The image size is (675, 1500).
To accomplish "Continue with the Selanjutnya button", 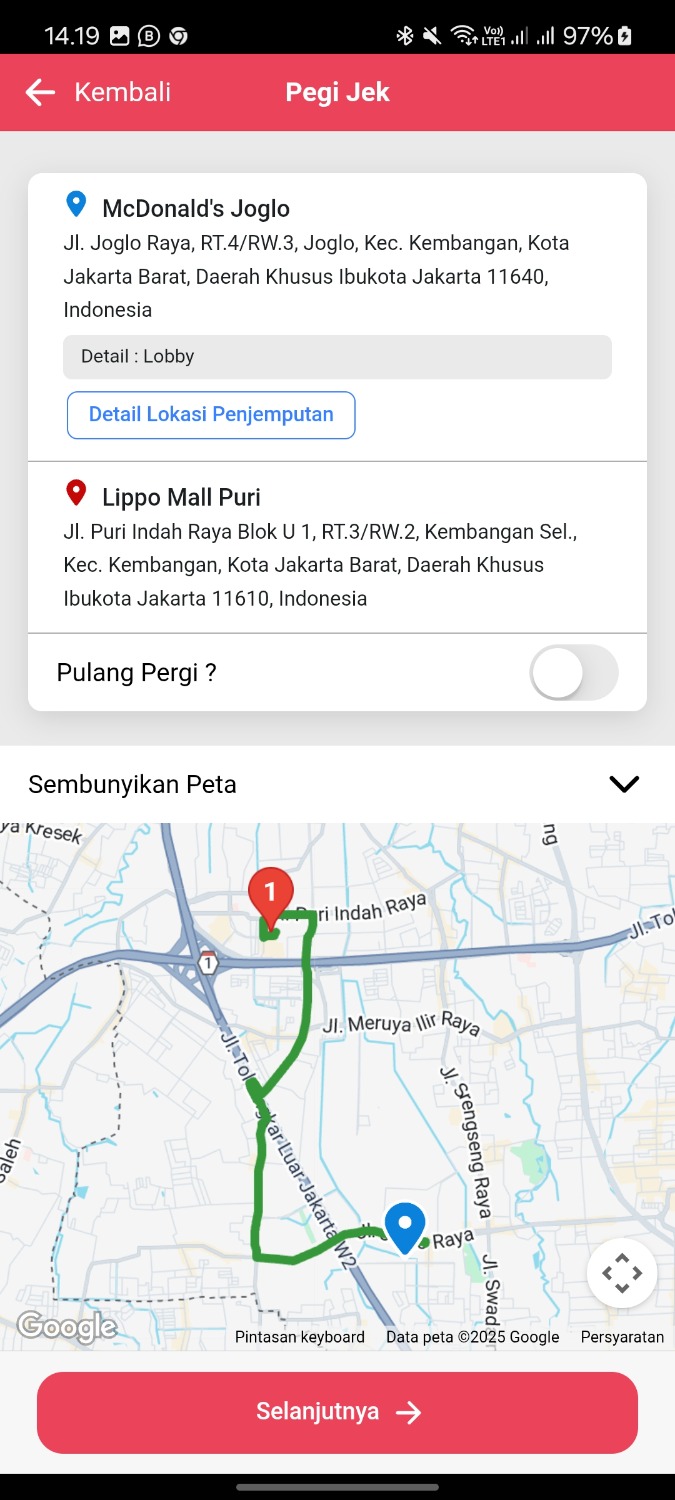I will coord(337,1412).
